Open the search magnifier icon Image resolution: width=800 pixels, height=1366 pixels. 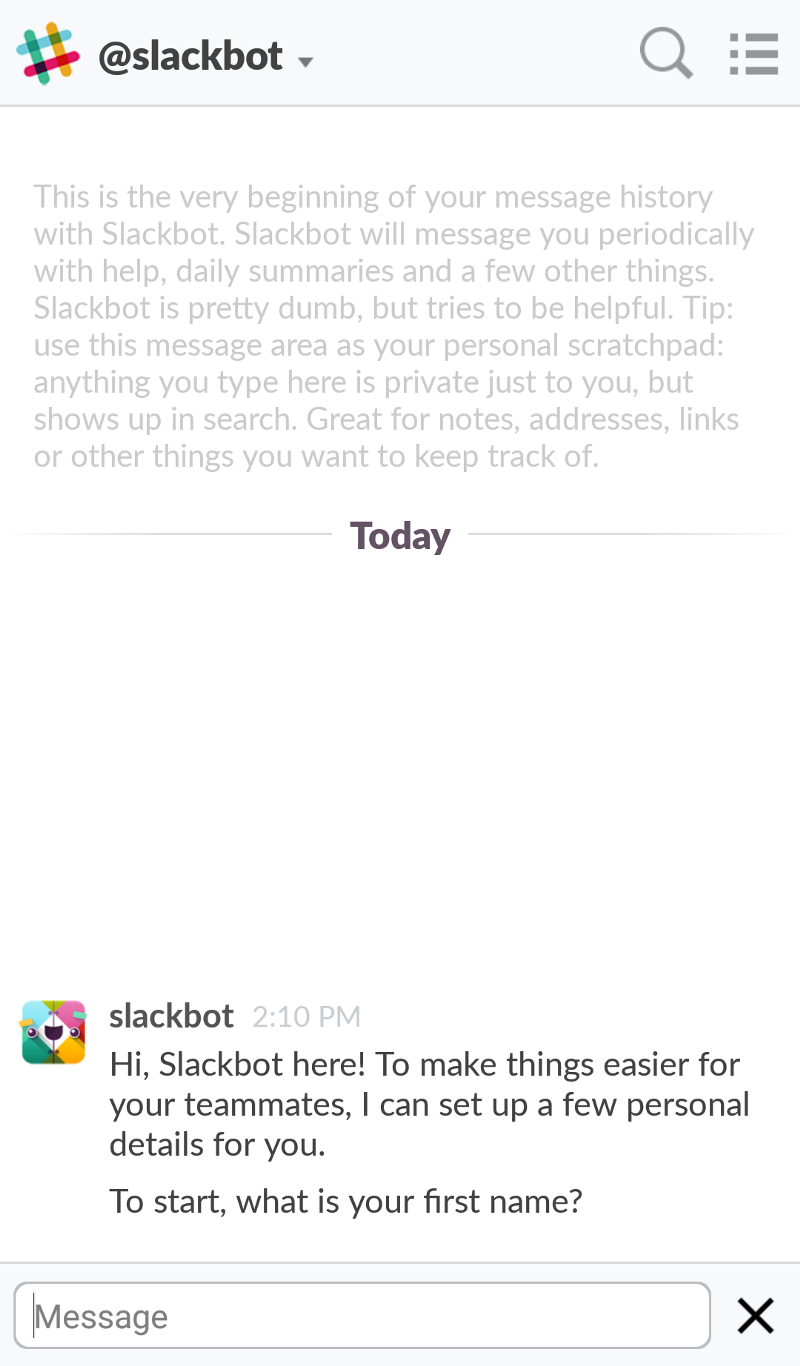pyautogui.click(x=666, y=53)
